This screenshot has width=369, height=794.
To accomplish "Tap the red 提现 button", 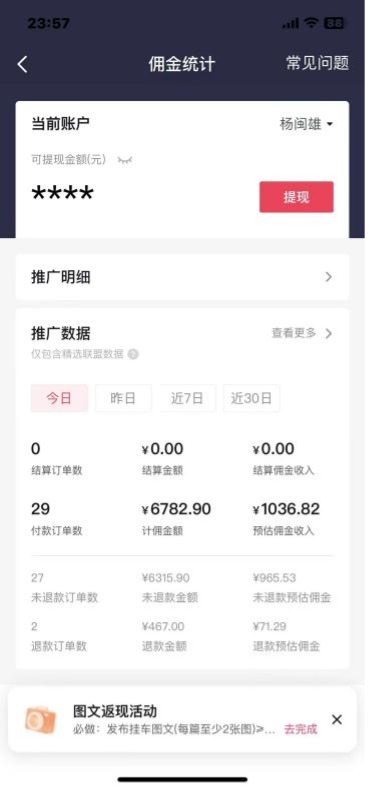I will tap(297, 197).
